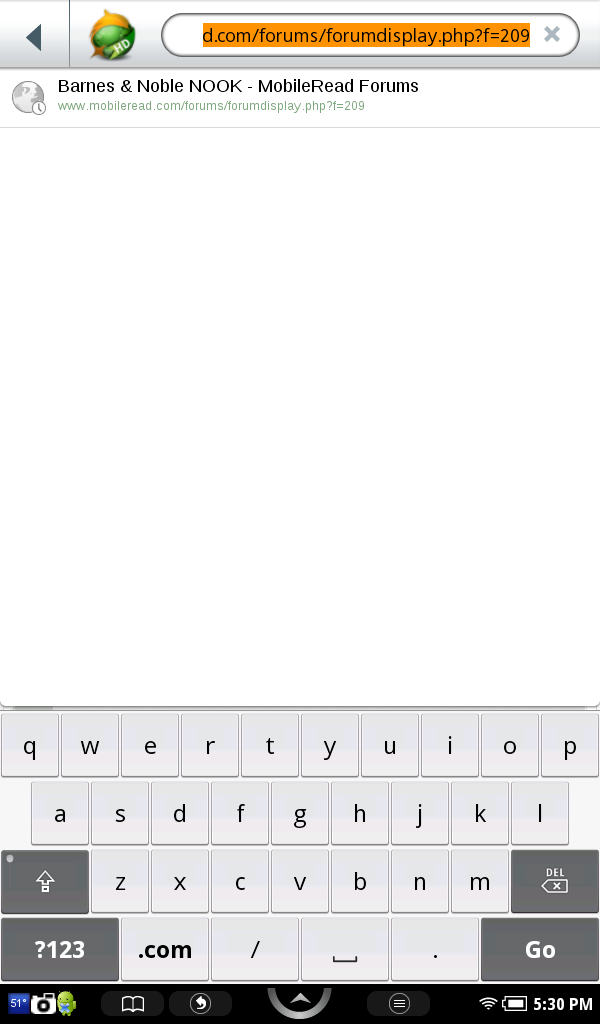The height and width of the screenshot is (1024, 600).
Task: Open the book library icon in status bar
Action: (132, 1003)
